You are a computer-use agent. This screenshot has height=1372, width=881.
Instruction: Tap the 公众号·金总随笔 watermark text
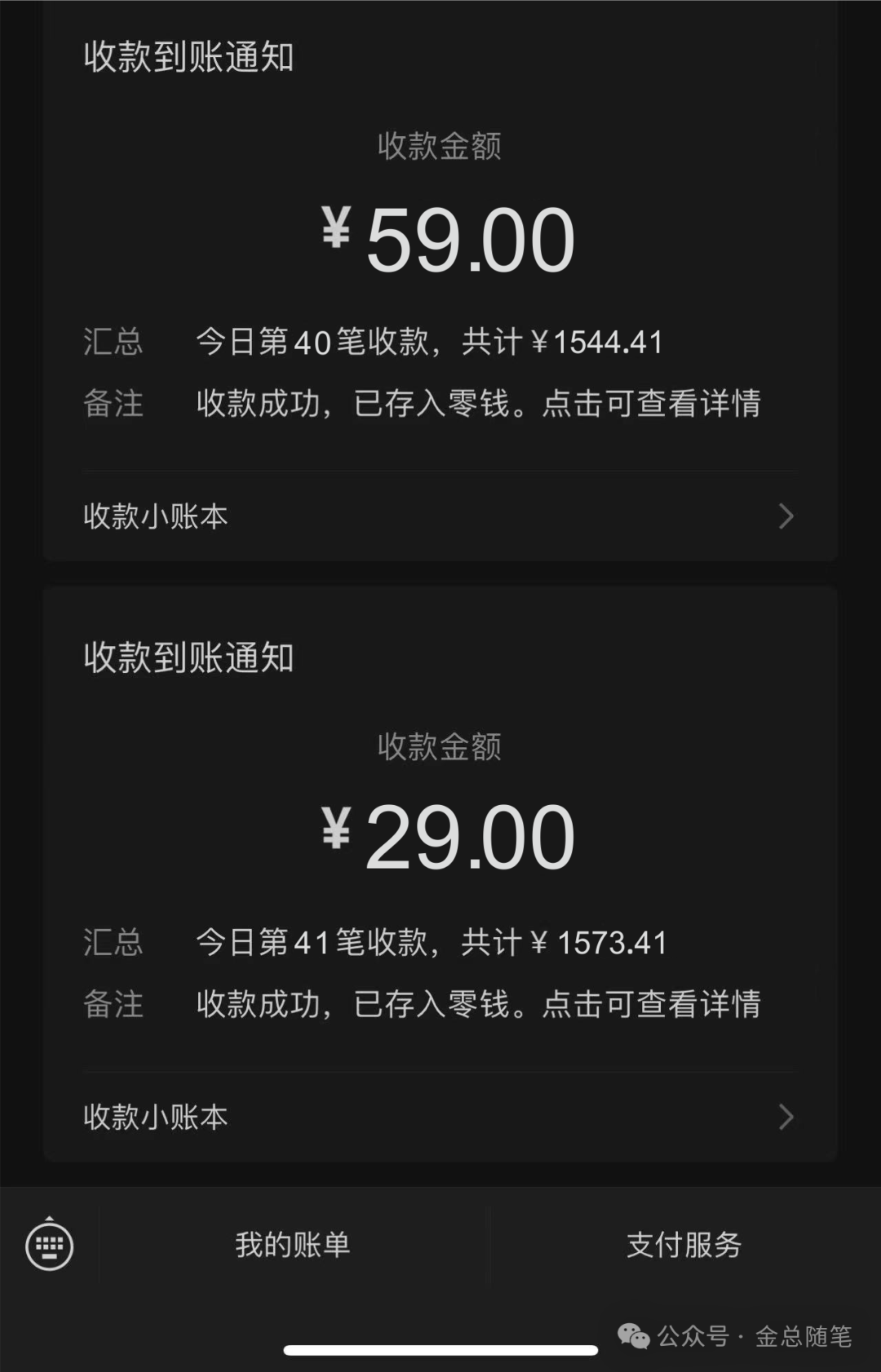tap(755, 1336)
